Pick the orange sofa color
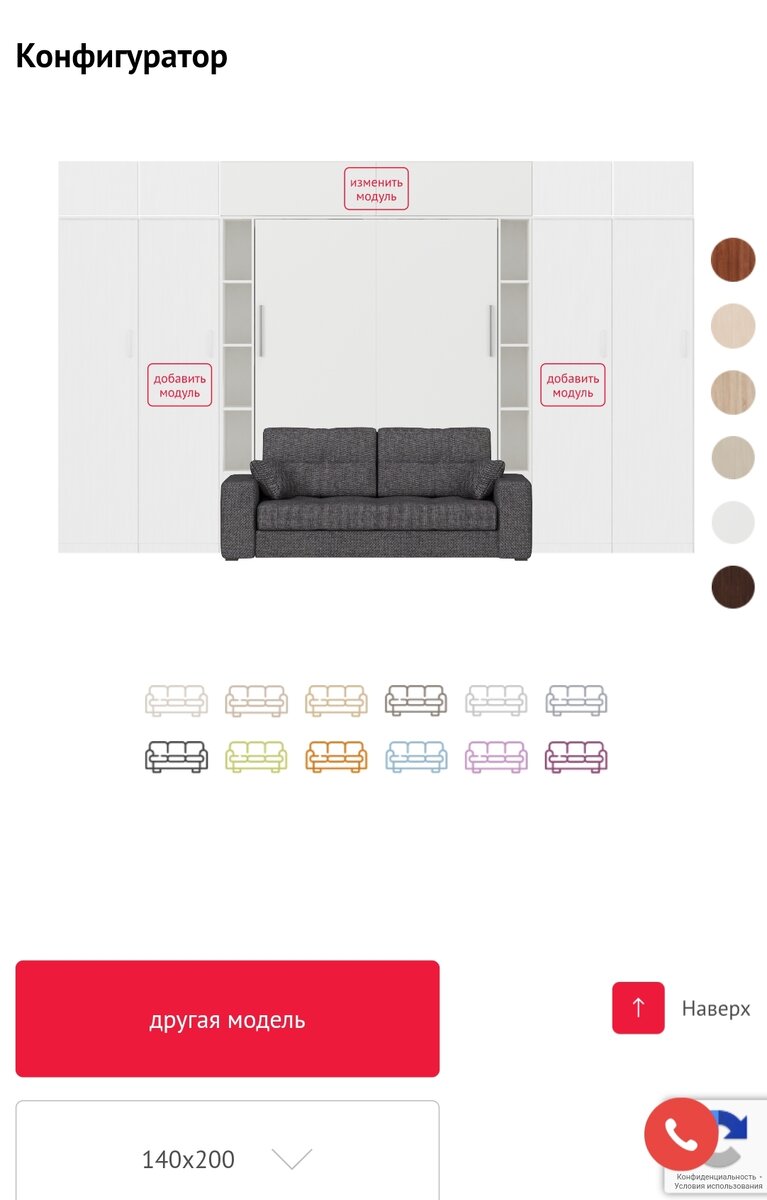This screenshot has height=1200, width=767. click(x=336, y=756)
